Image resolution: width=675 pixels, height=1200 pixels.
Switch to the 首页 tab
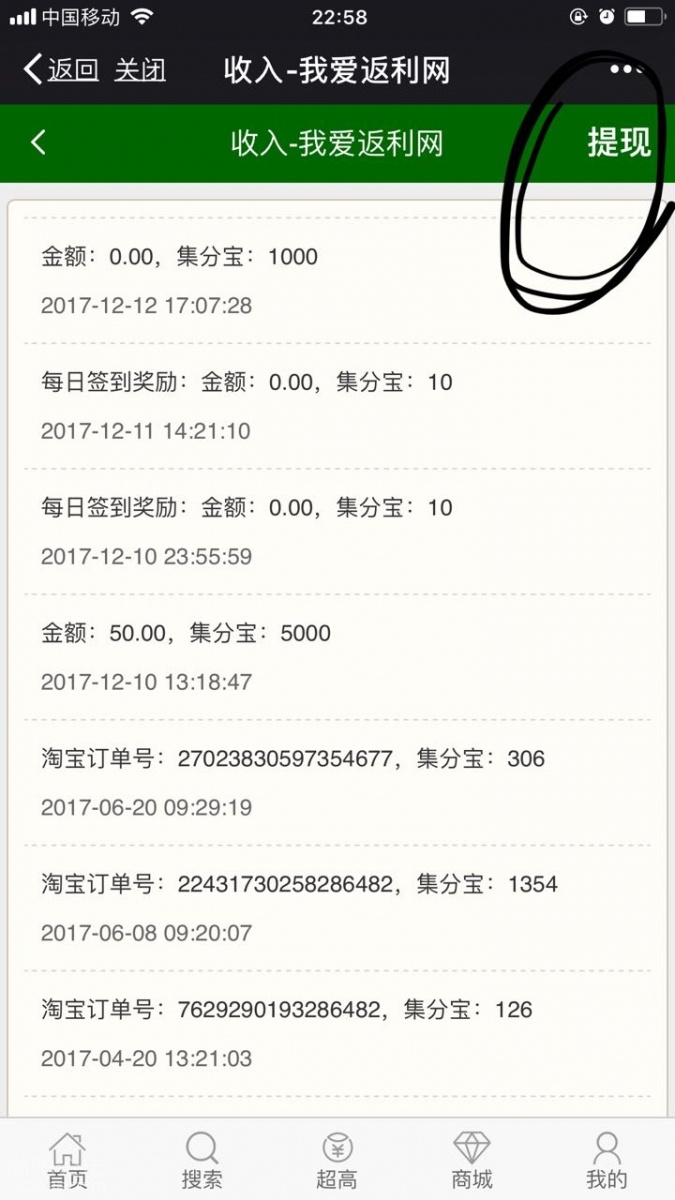67,1160
